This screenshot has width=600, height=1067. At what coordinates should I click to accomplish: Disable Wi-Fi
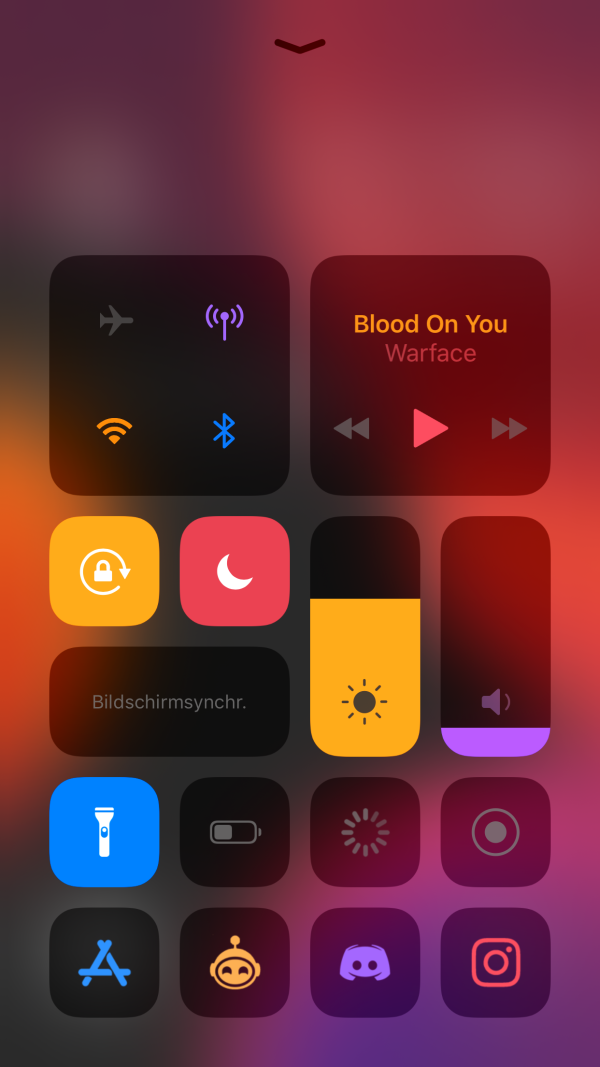[116, 430]
